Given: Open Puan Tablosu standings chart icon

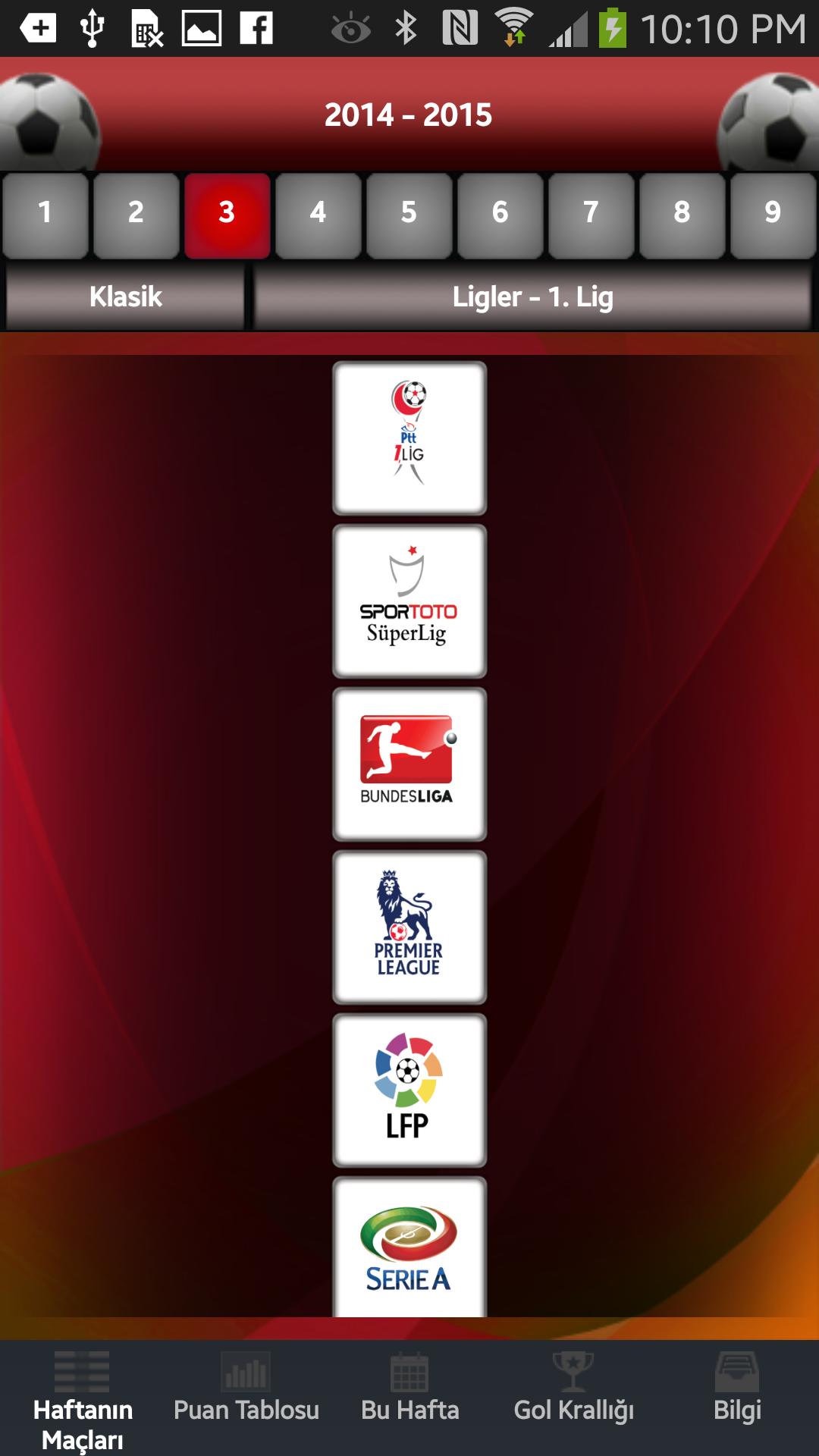Looking at the screenshot, I should pyautogui.click(x=246, y=1394).
